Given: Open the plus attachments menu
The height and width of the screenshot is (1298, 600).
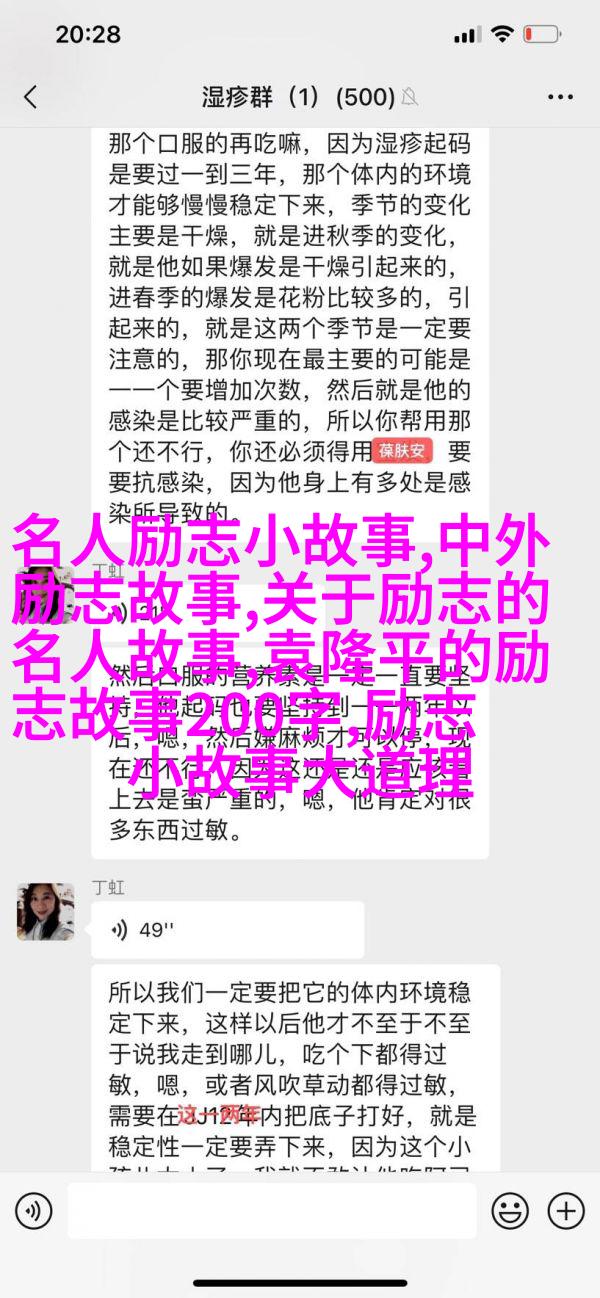Looking at the screenshot, I should click(566, 1211).
